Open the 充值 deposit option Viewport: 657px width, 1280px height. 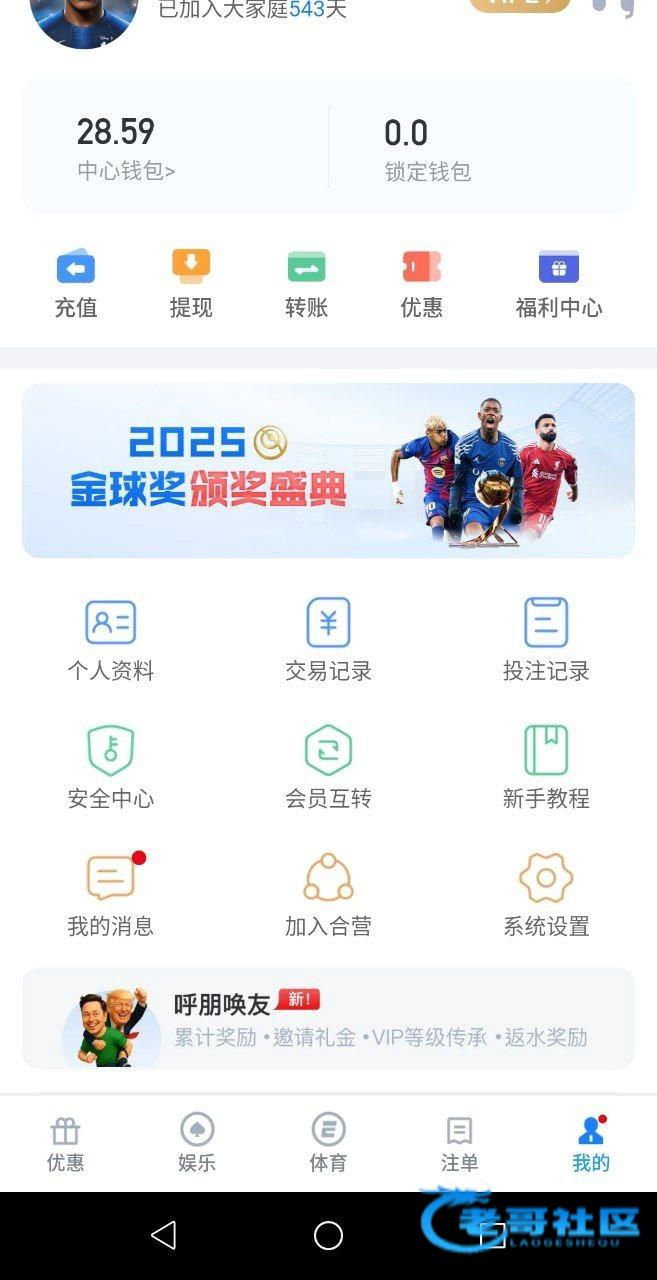(76, 284)
